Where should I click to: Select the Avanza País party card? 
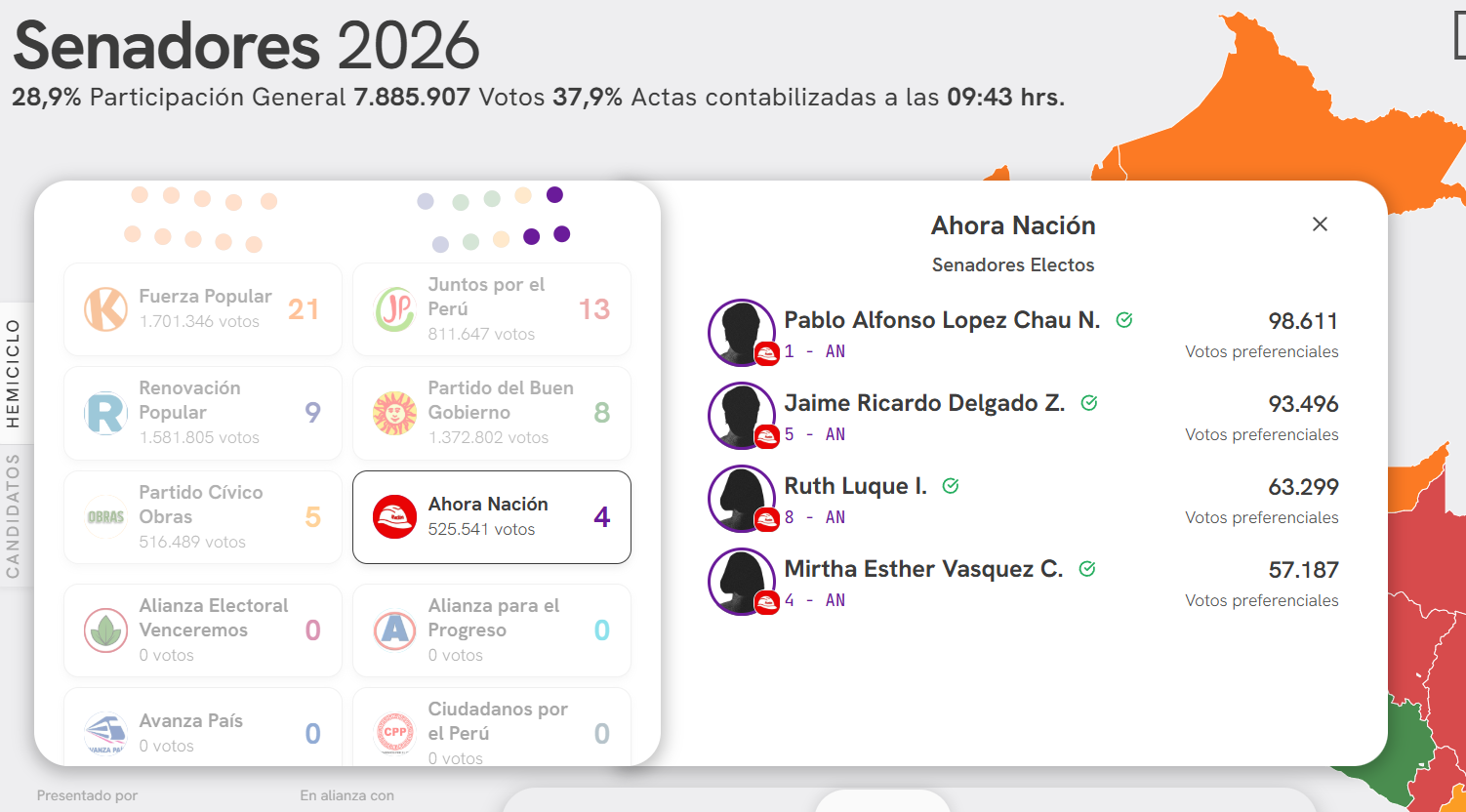coord(203,732)
